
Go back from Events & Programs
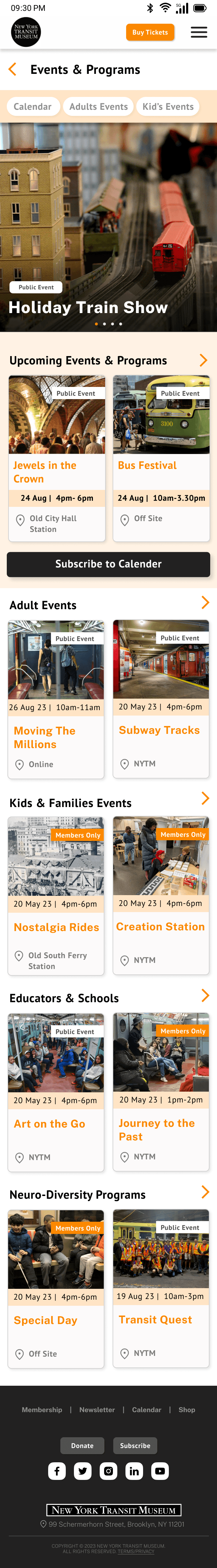[12, 69]
